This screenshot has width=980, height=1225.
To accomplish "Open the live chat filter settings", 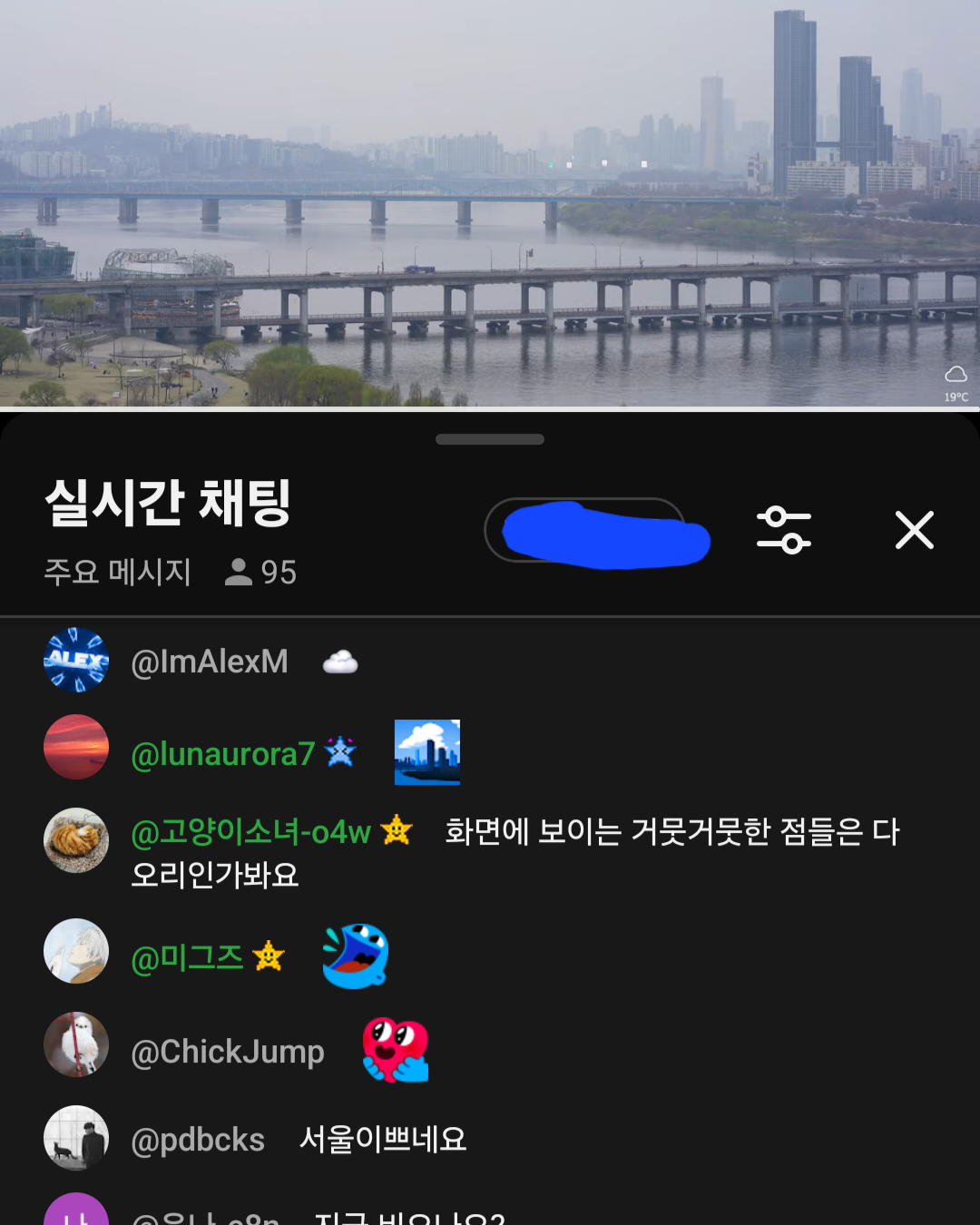I will tap(784, 530).
